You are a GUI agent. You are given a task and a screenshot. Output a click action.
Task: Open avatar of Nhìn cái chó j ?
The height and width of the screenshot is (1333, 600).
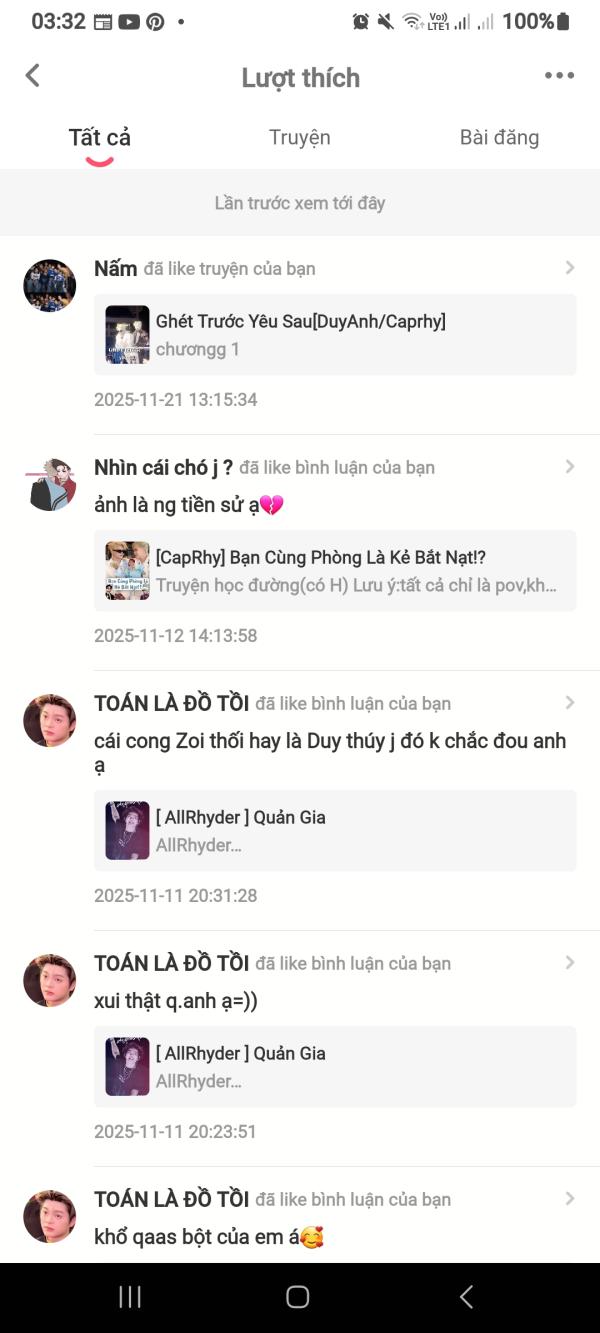coord(49,485)
